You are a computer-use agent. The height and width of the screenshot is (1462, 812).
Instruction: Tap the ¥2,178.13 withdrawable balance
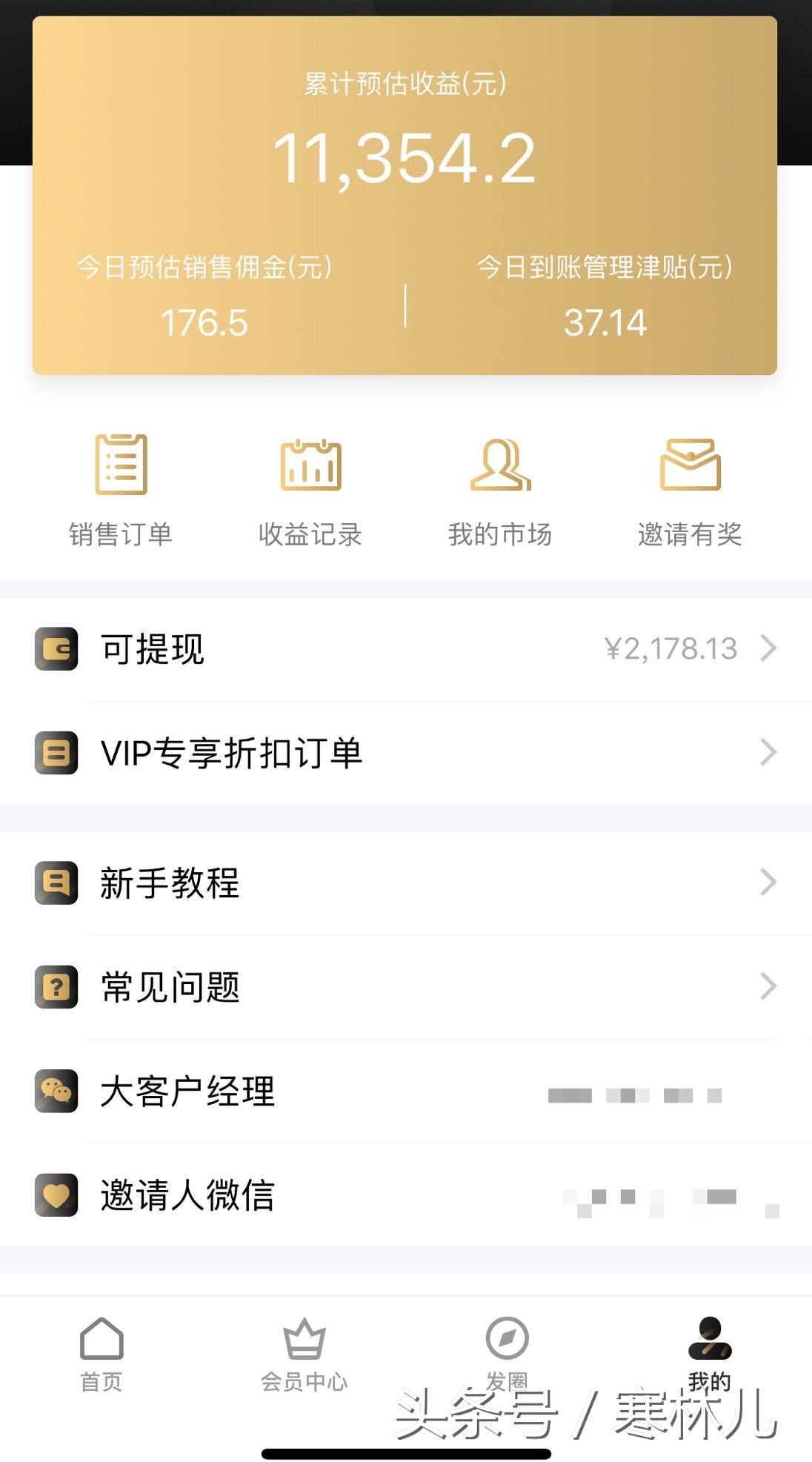click(x=669, y=648)
